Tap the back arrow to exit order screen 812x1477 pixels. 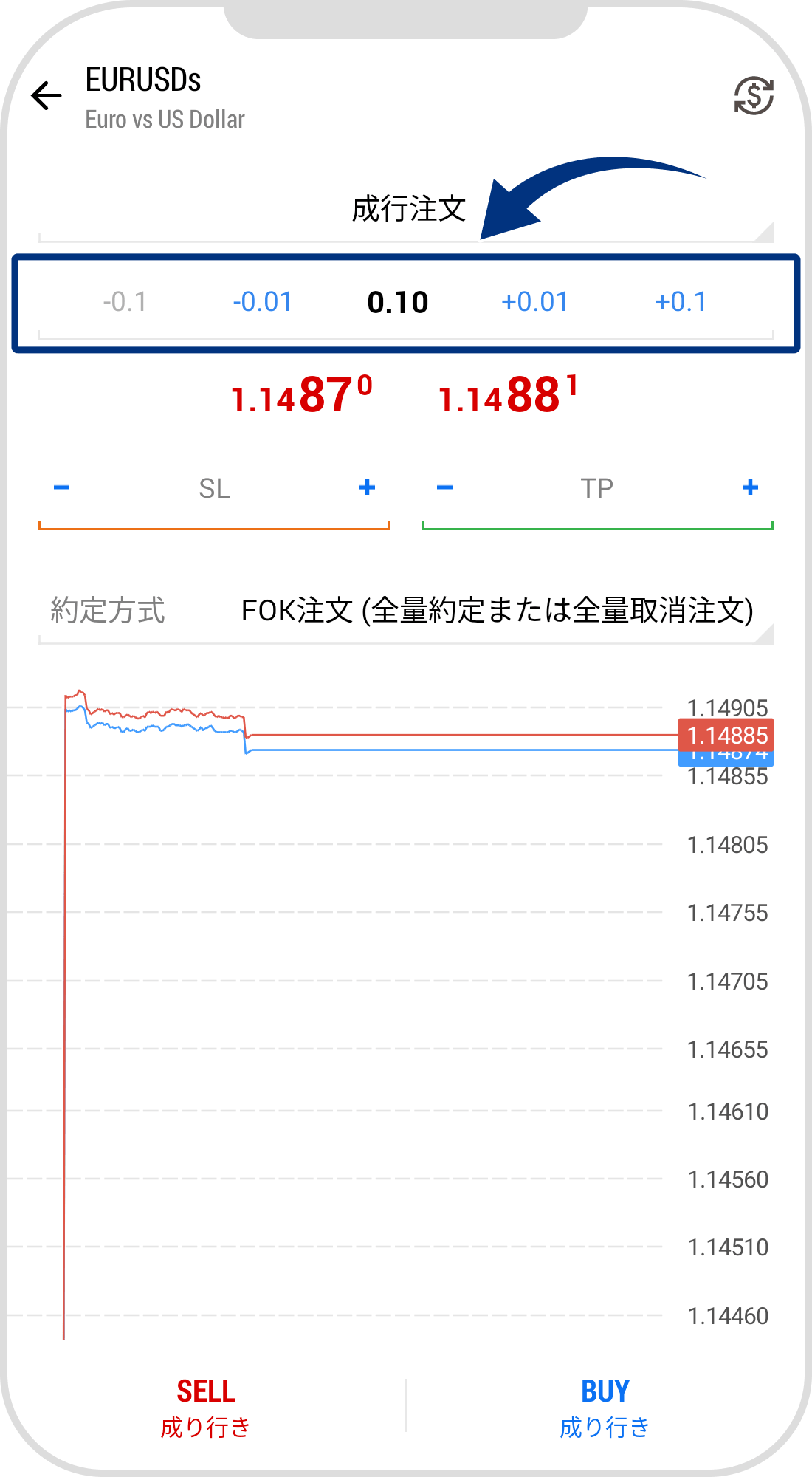46,95
